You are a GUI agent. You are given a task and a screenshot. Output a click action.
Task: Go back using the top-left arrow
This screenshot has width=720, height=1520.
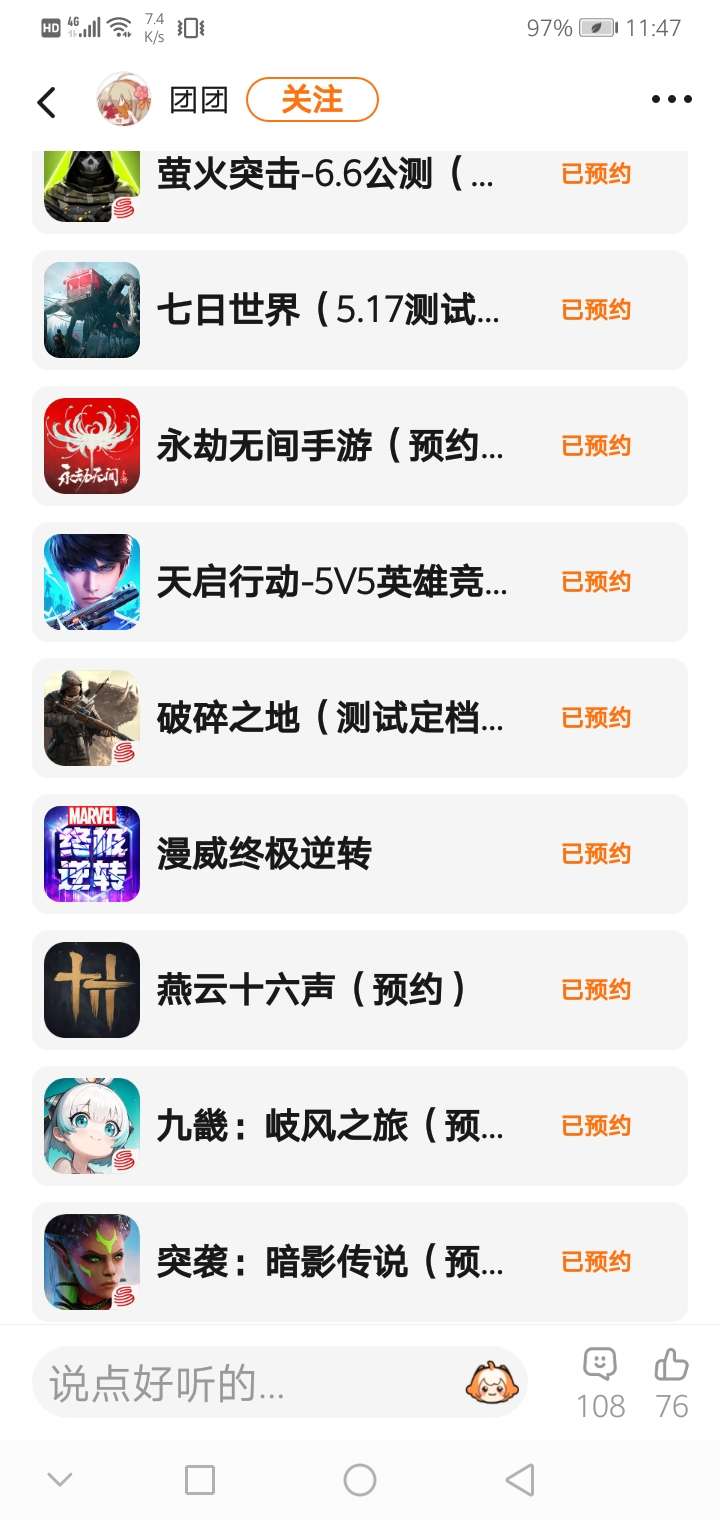tap(46, 102)
